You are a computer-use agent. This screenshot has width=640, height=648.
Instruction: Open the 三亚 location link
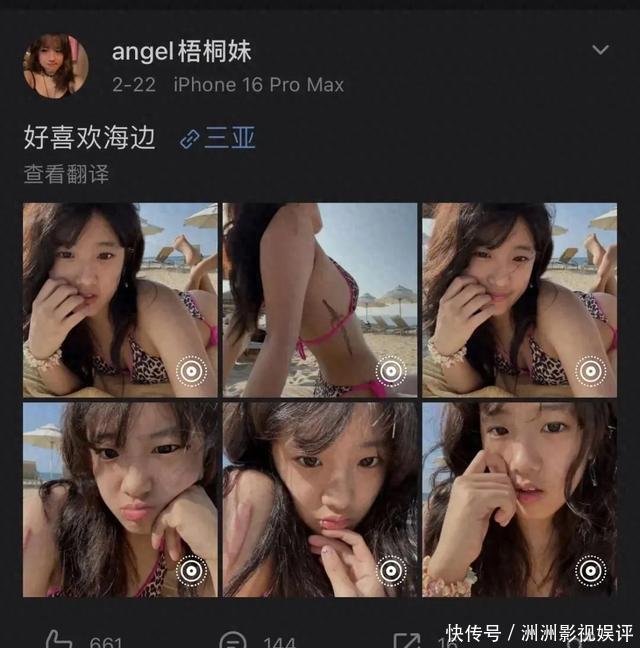219,138
